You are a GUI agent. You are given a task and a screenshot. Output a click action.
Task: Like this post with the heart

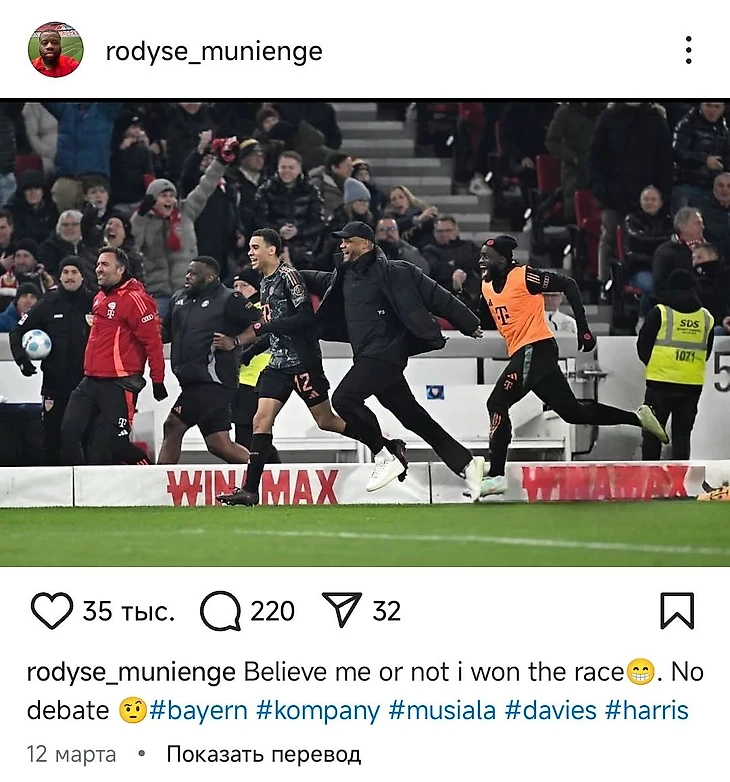click(x=51, y=610)
